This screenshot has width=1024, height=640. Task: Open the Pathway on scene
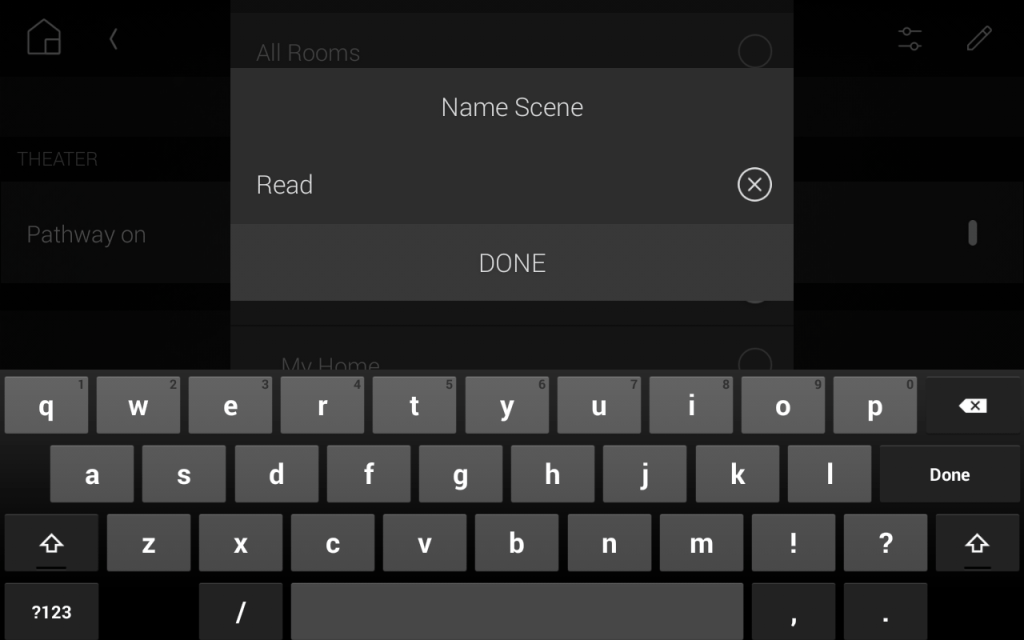[87, 235]
